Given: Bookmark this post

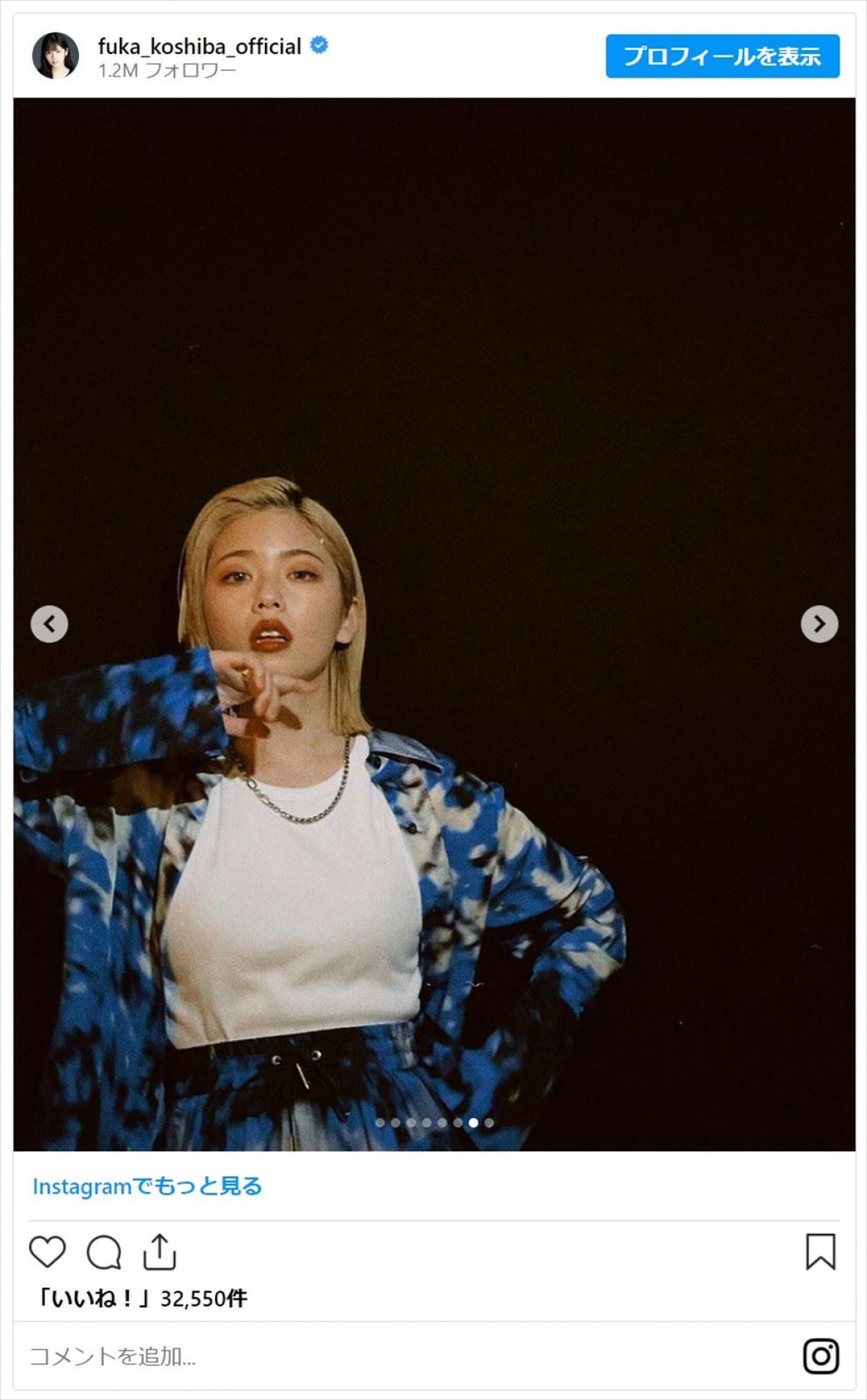Looking at the screenshot, I should [820, 1251].
